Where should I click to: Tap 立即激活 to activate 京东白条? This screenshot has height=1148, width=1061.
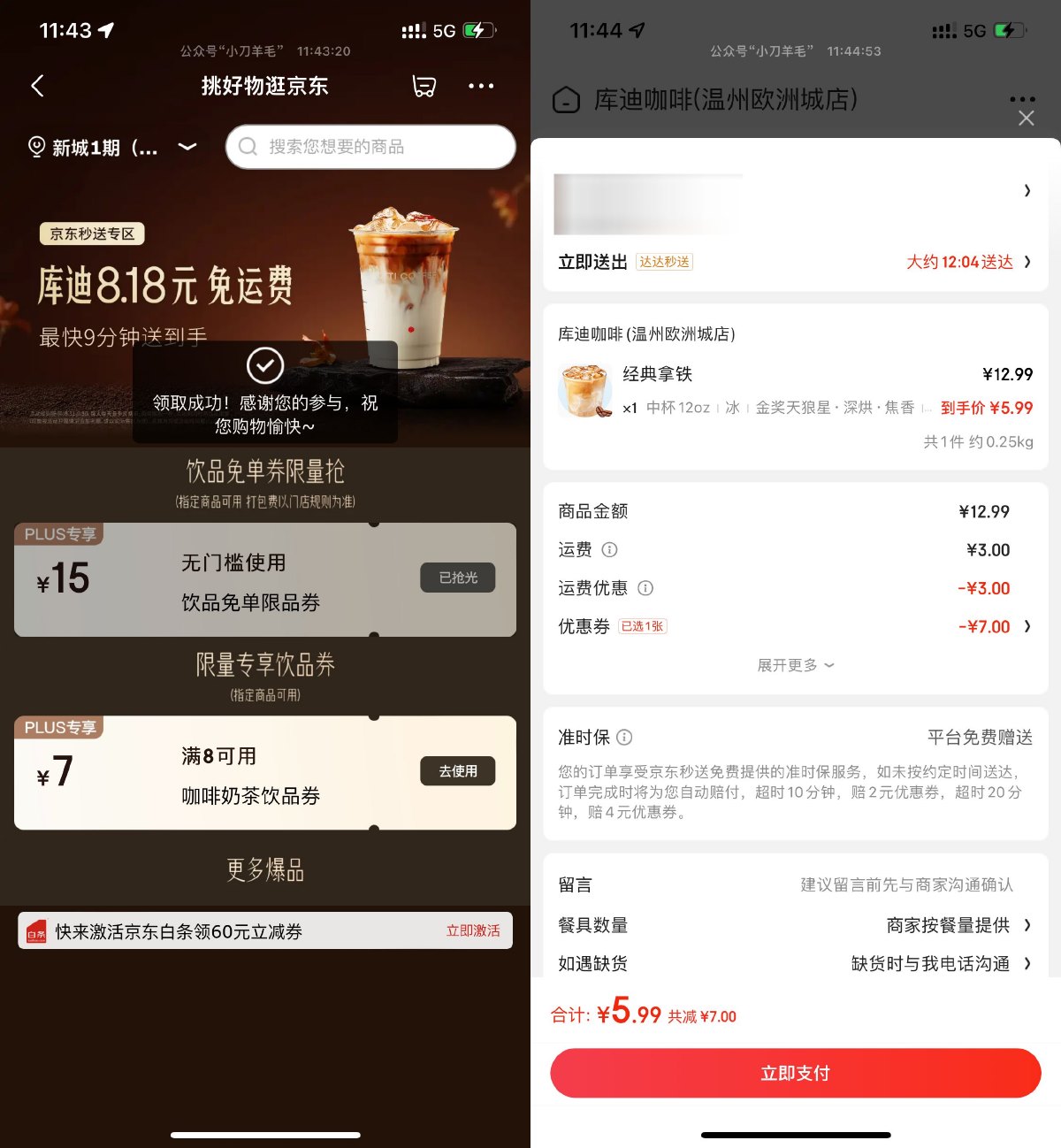(x=473, y=930)
